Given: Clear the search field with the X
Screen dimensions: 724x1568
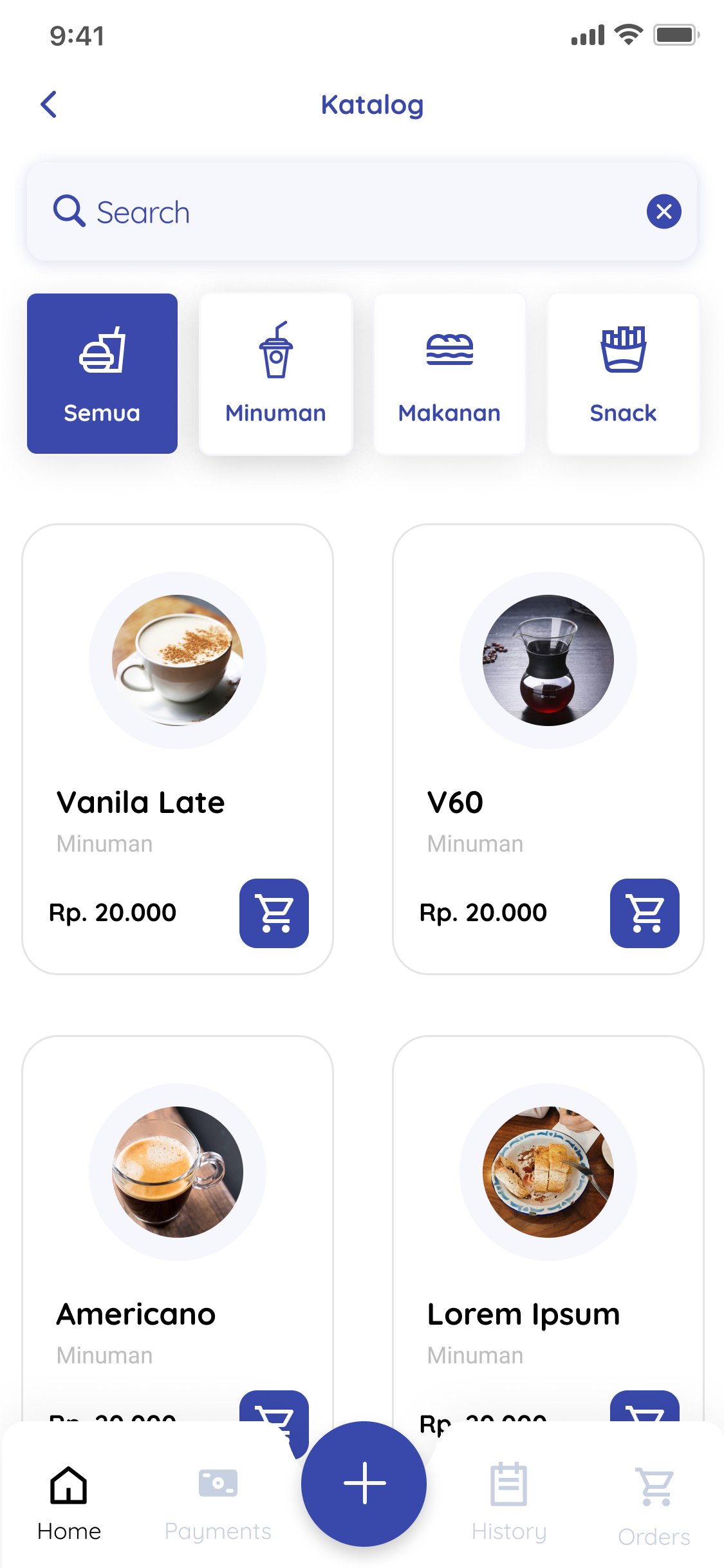Looking at the screenshot, I should tap(665, 211).
